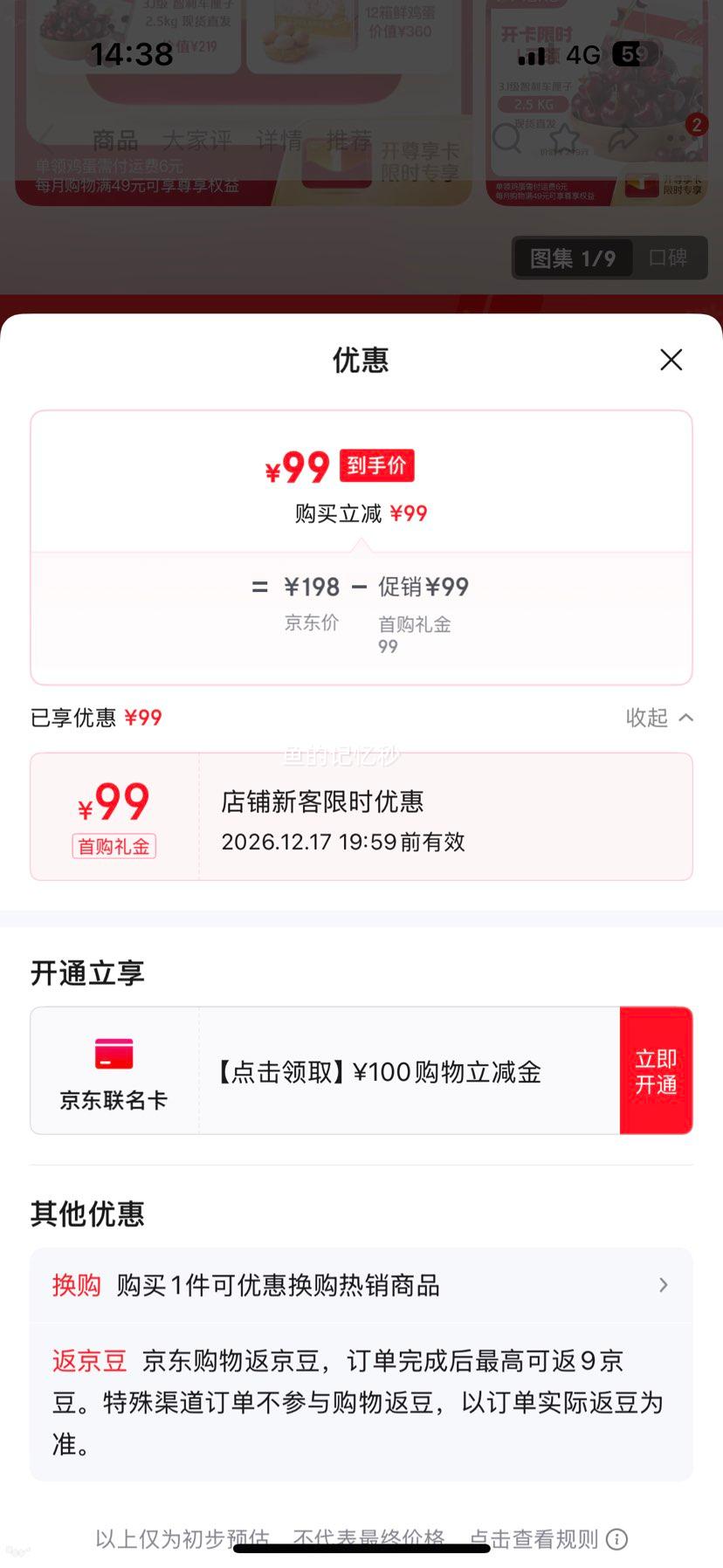Open the 换购 add-on purchase offer

(x=361, y=1285)
